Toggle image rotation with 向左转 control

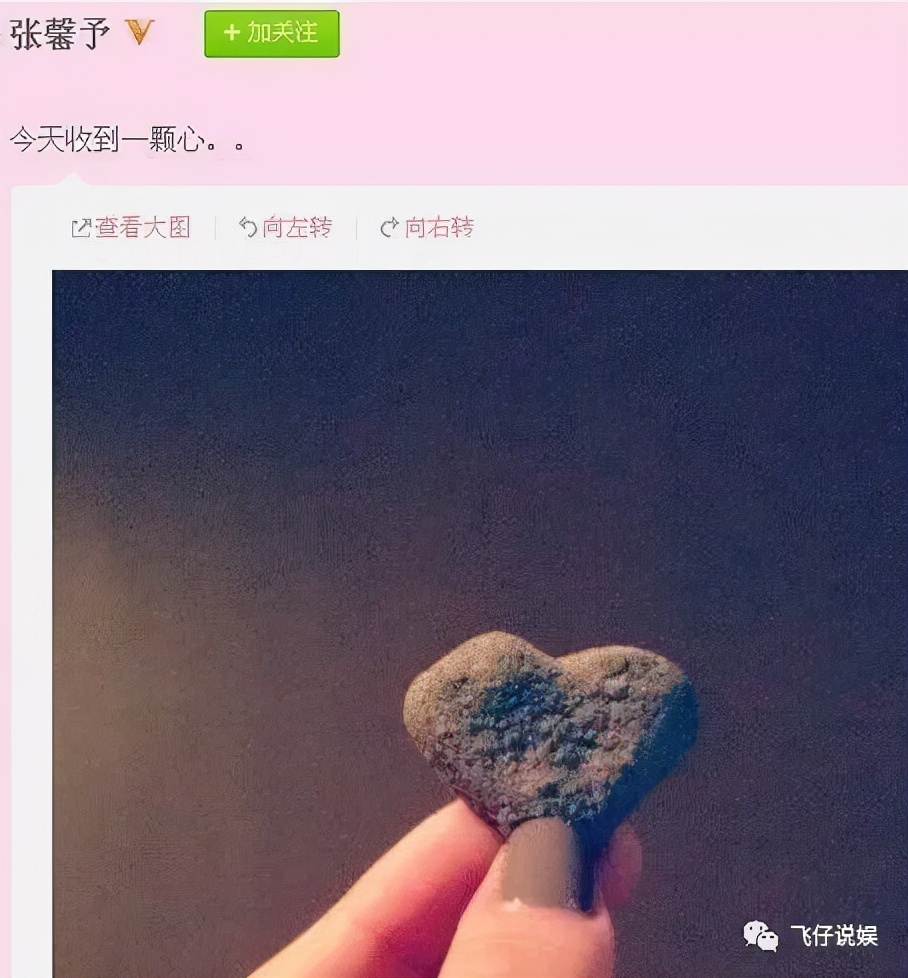tap(302, 228)
